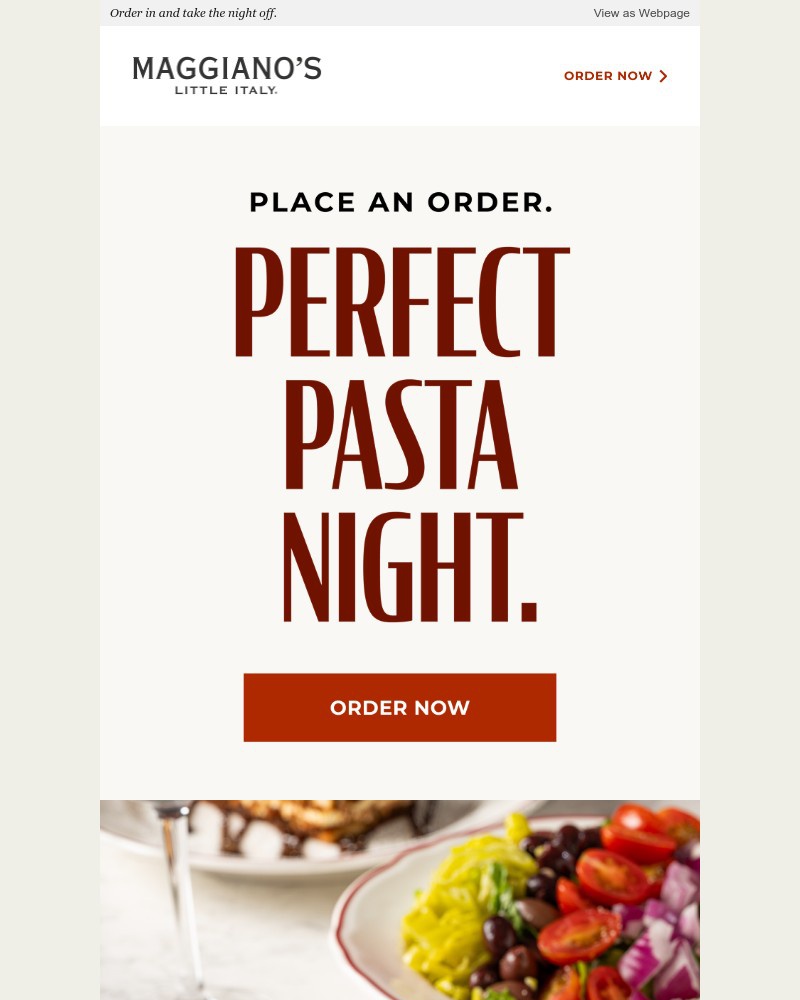The image size is (800, 1000).
Task: Click the "PERFECT PASTA NIGHT." headline
Action: click(400, 430)
